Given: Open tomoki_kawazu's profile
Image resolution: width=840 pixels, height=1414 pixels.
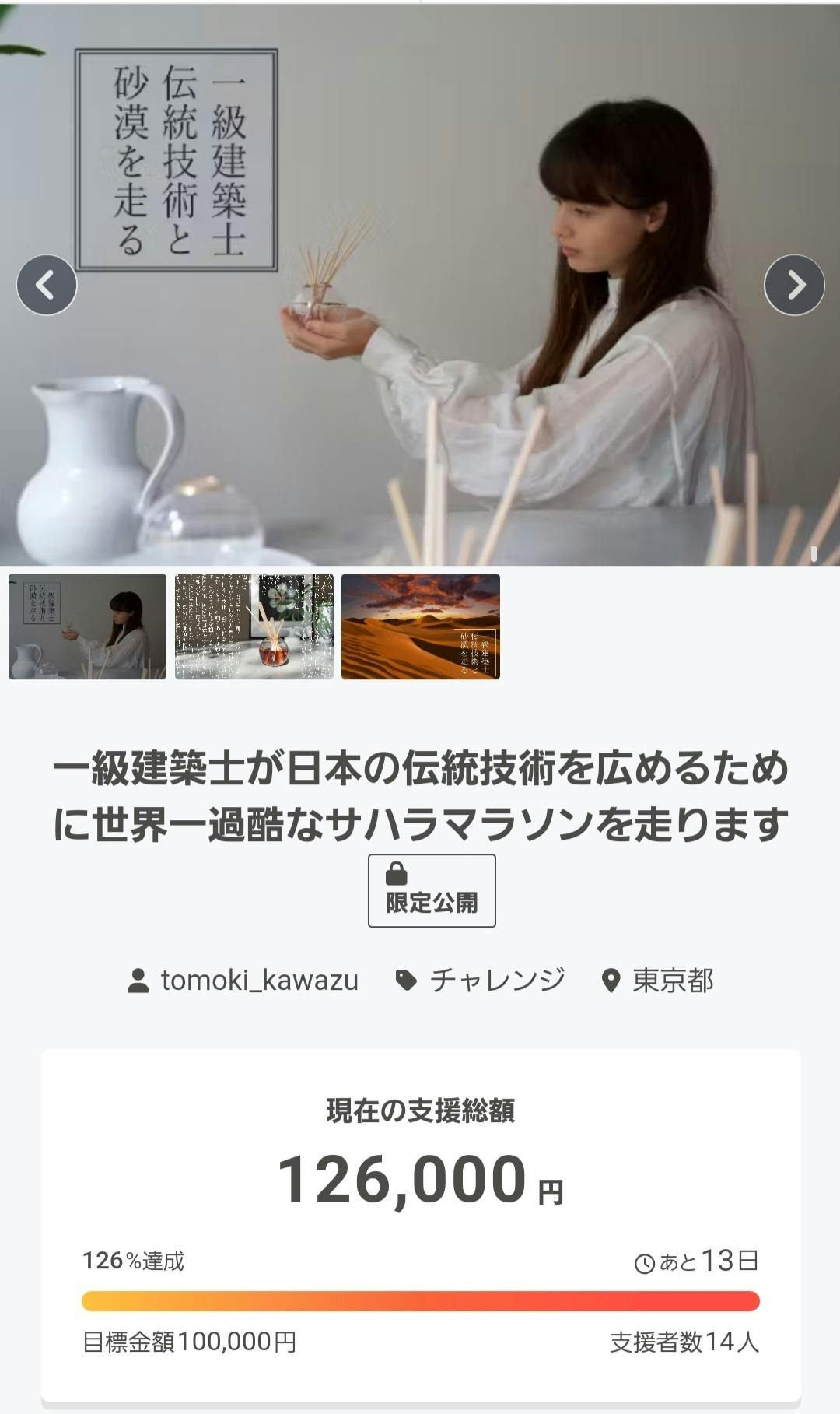Looking at the screenshot, I should 243,981.
